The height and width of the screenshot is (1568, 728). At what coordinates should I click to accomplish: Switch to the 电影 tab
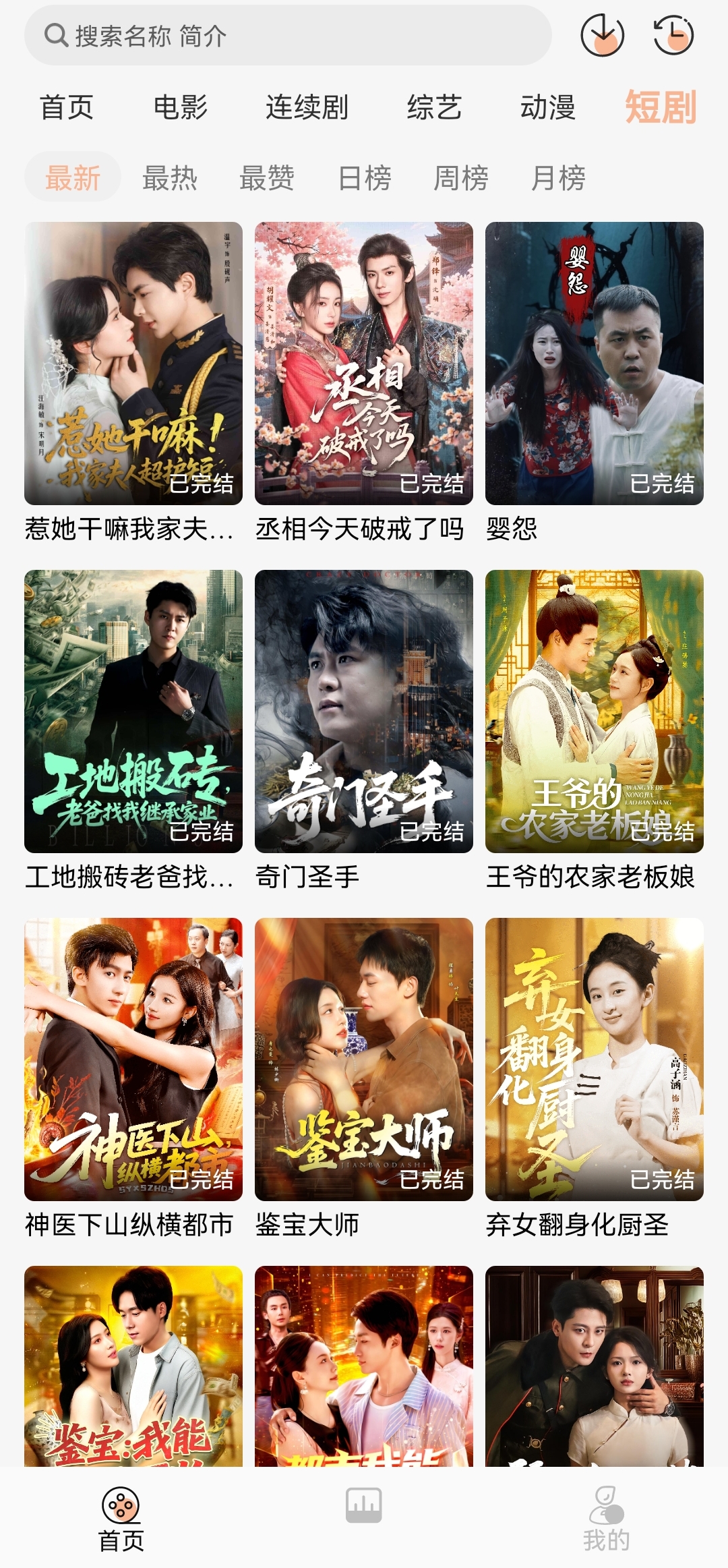pyautogui.click(x=181, y=108)
